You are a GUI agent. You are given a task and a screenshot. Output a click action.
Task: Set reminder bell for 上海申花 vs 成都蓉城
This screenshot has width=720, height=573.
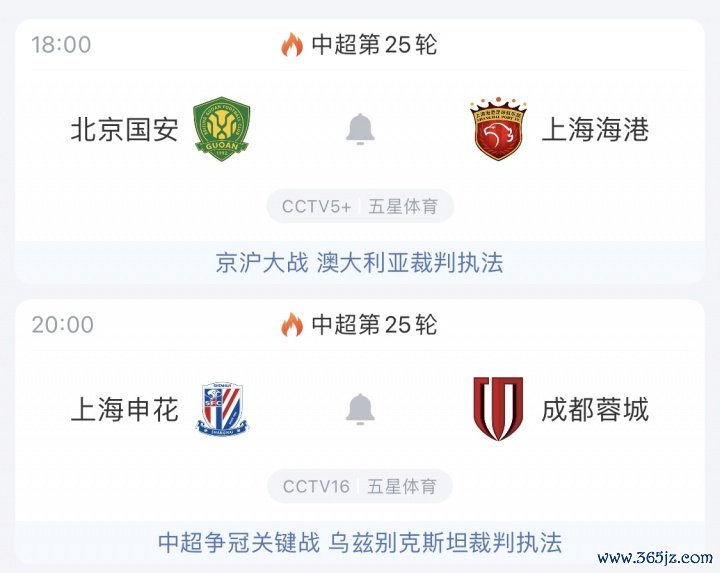(360, 409)
